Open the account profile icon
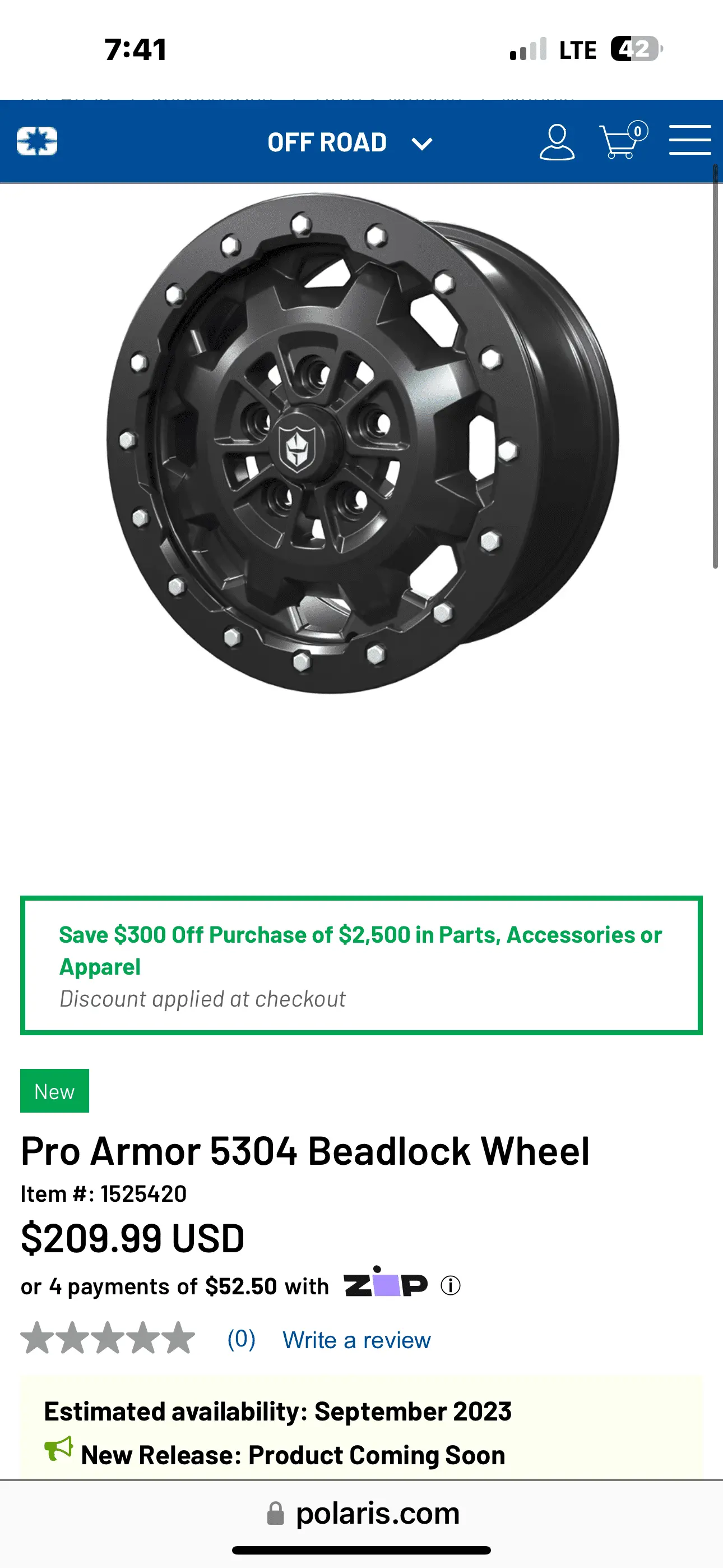723x1568 pixels. [556, 142]
